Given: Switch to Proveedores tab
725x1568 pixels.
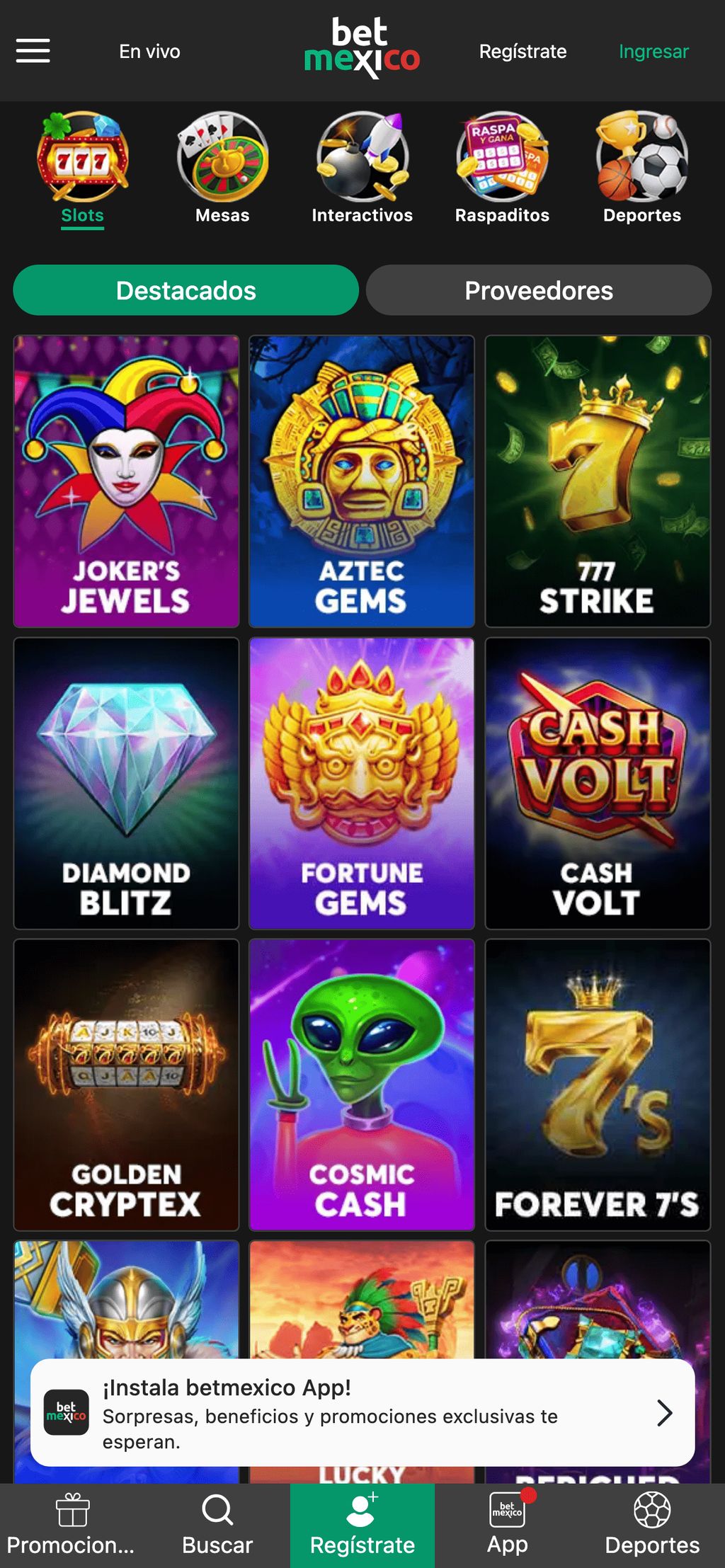Looking at the screenshot, I should click(539, 290).
